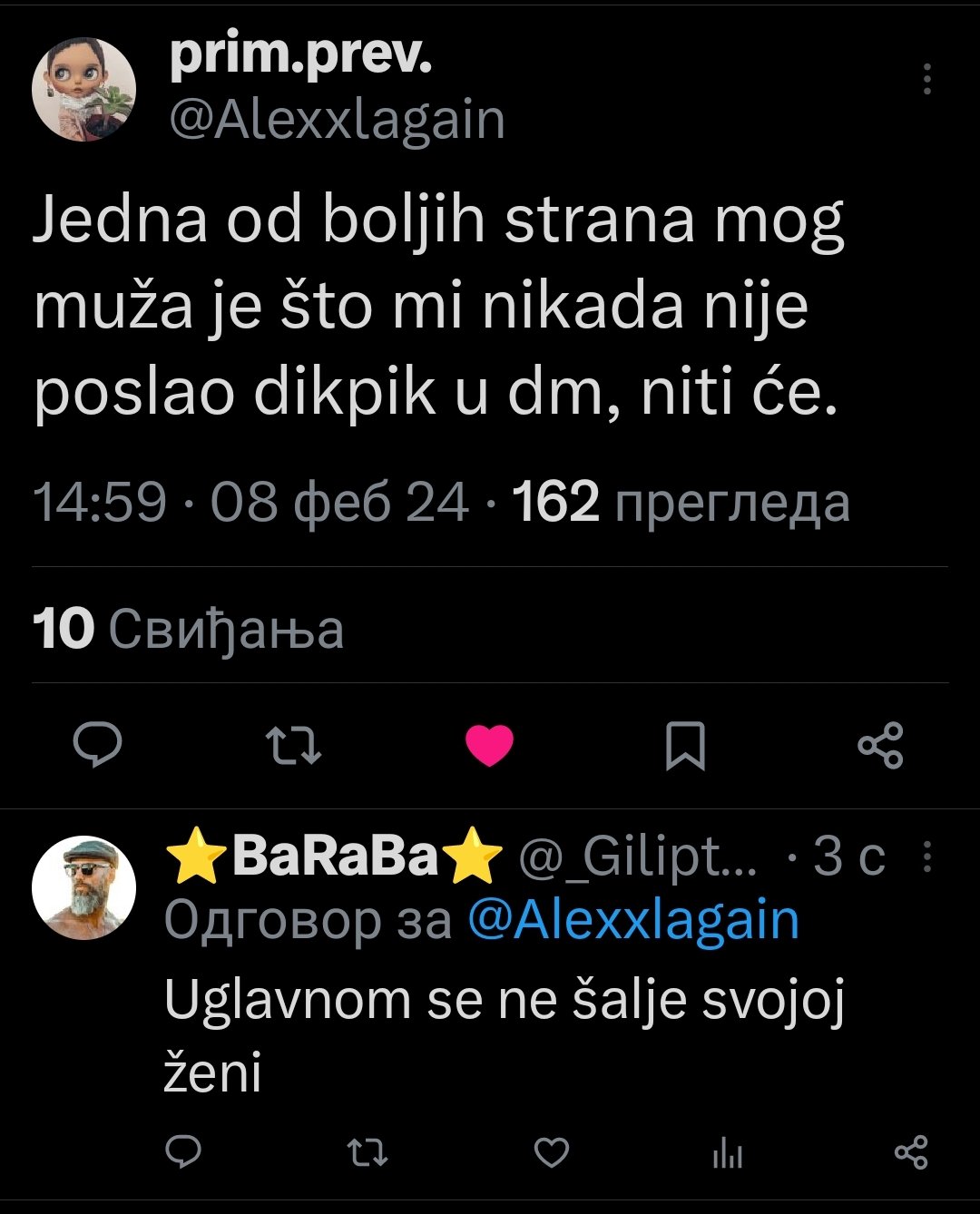This screenshot has height=1214, width=980.
Task: Reply to prim.prev. tweet
Action: [97, 746]
